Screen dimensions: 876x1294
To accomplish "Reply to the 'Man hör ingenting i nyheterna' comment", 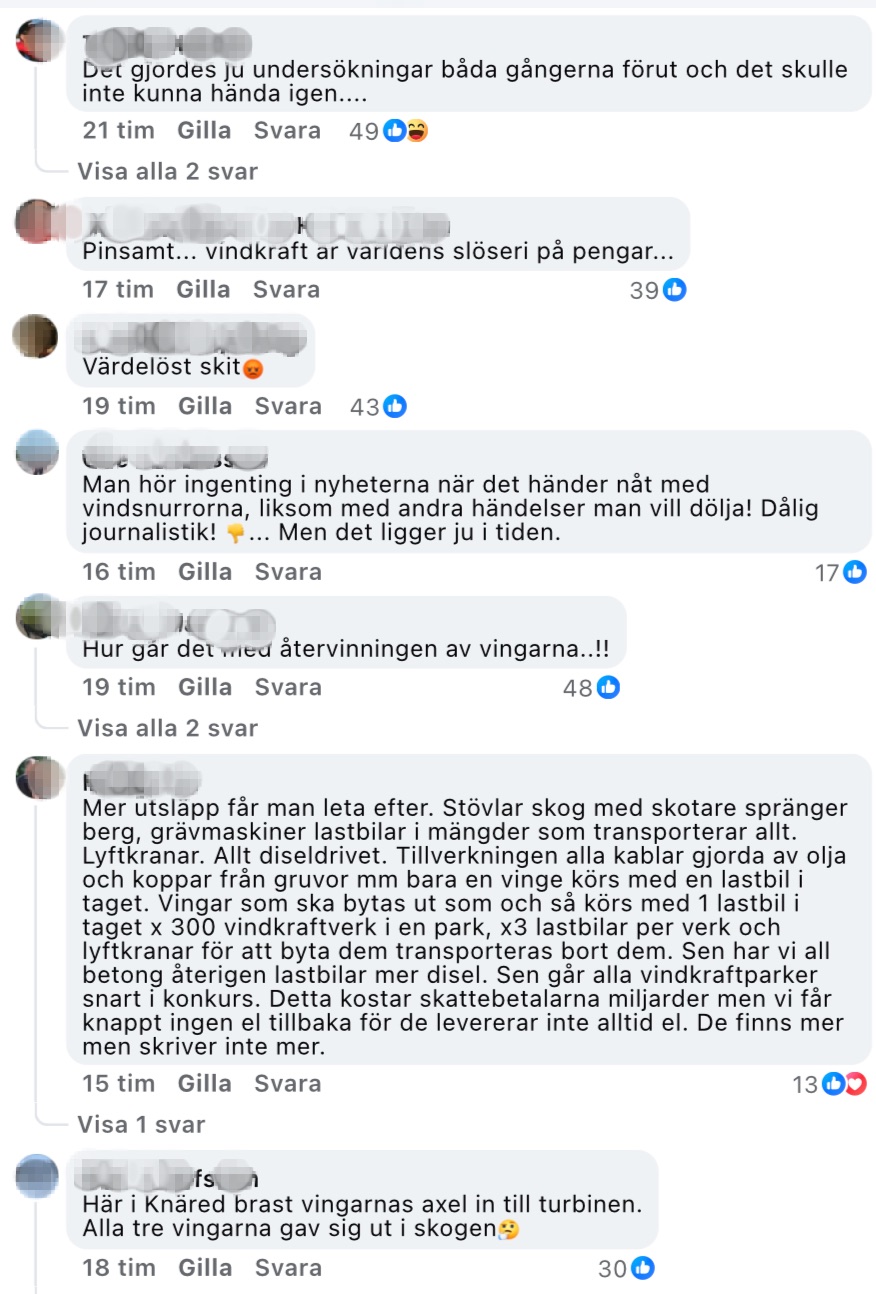I will pyautogui.click(x=288, y=572).
